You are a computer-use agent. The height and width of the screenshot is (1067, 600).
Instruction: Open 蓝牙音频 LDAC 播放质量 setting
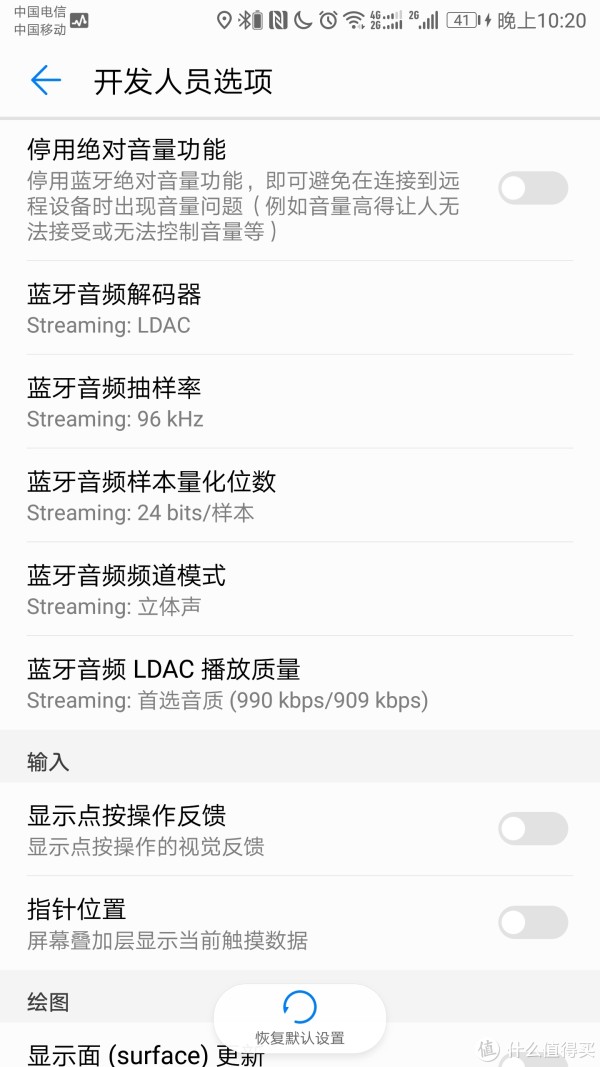300,683
